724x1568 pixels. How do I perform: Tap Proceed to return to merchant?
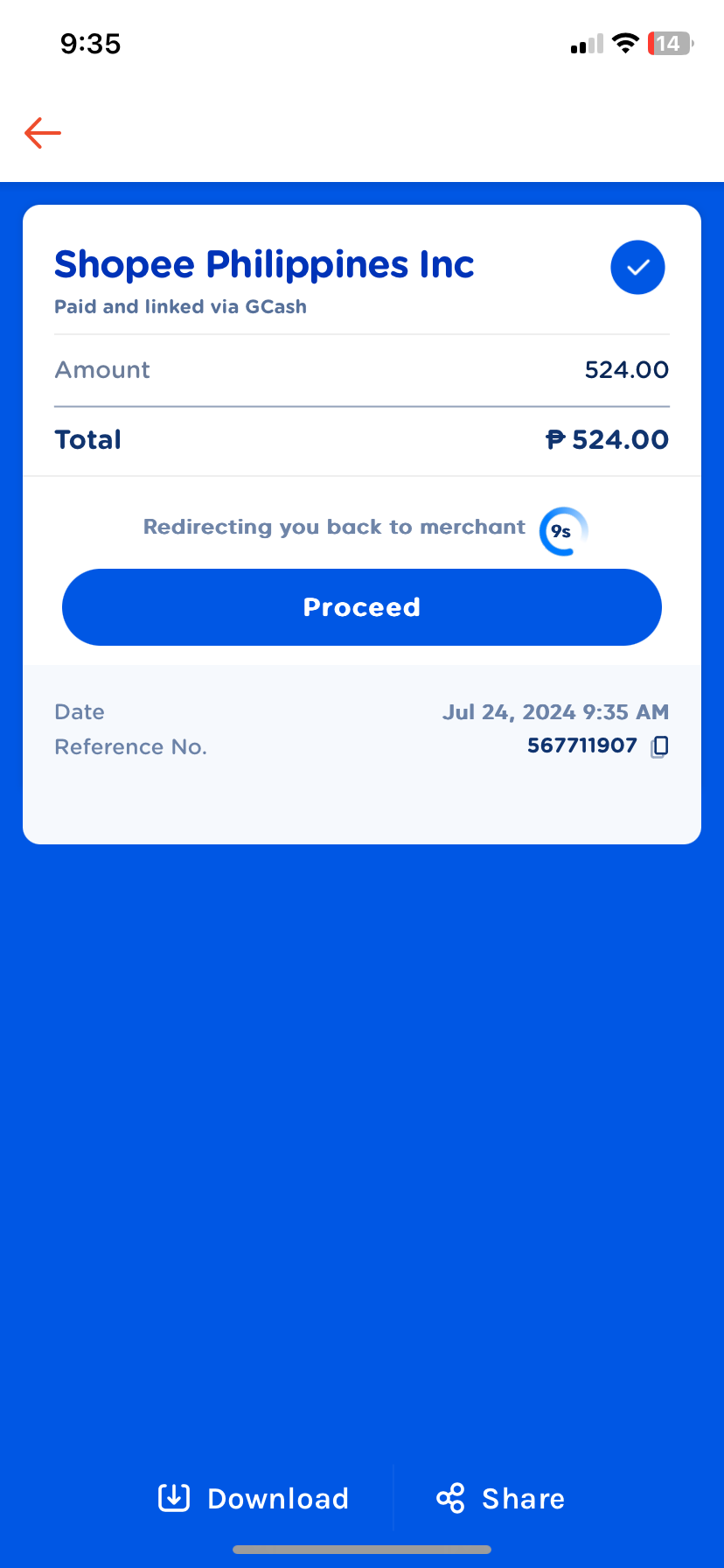point(361,607)
